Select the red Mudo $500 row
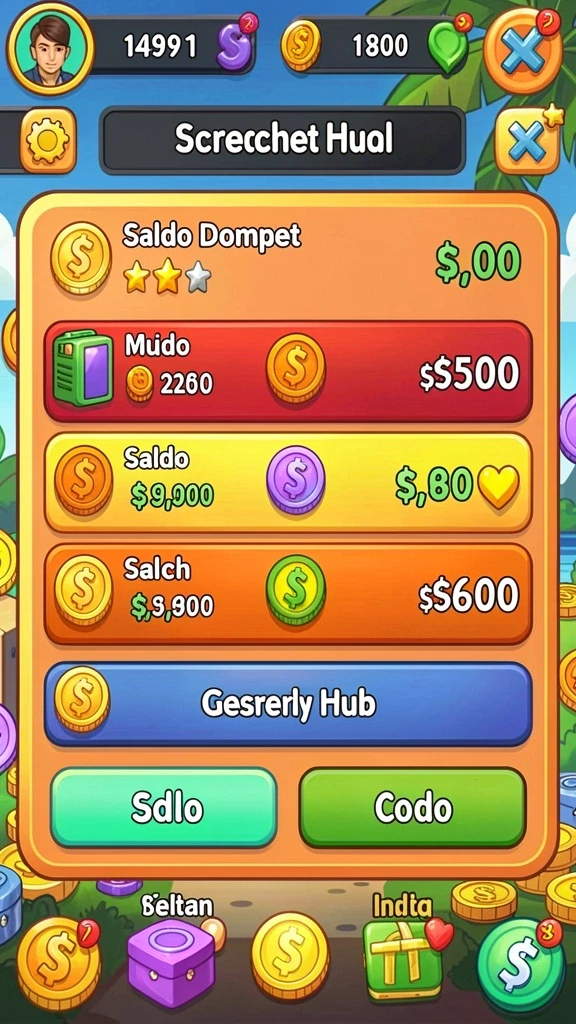This screenshot has height=1024, width=576. click(x=288, y=372)
